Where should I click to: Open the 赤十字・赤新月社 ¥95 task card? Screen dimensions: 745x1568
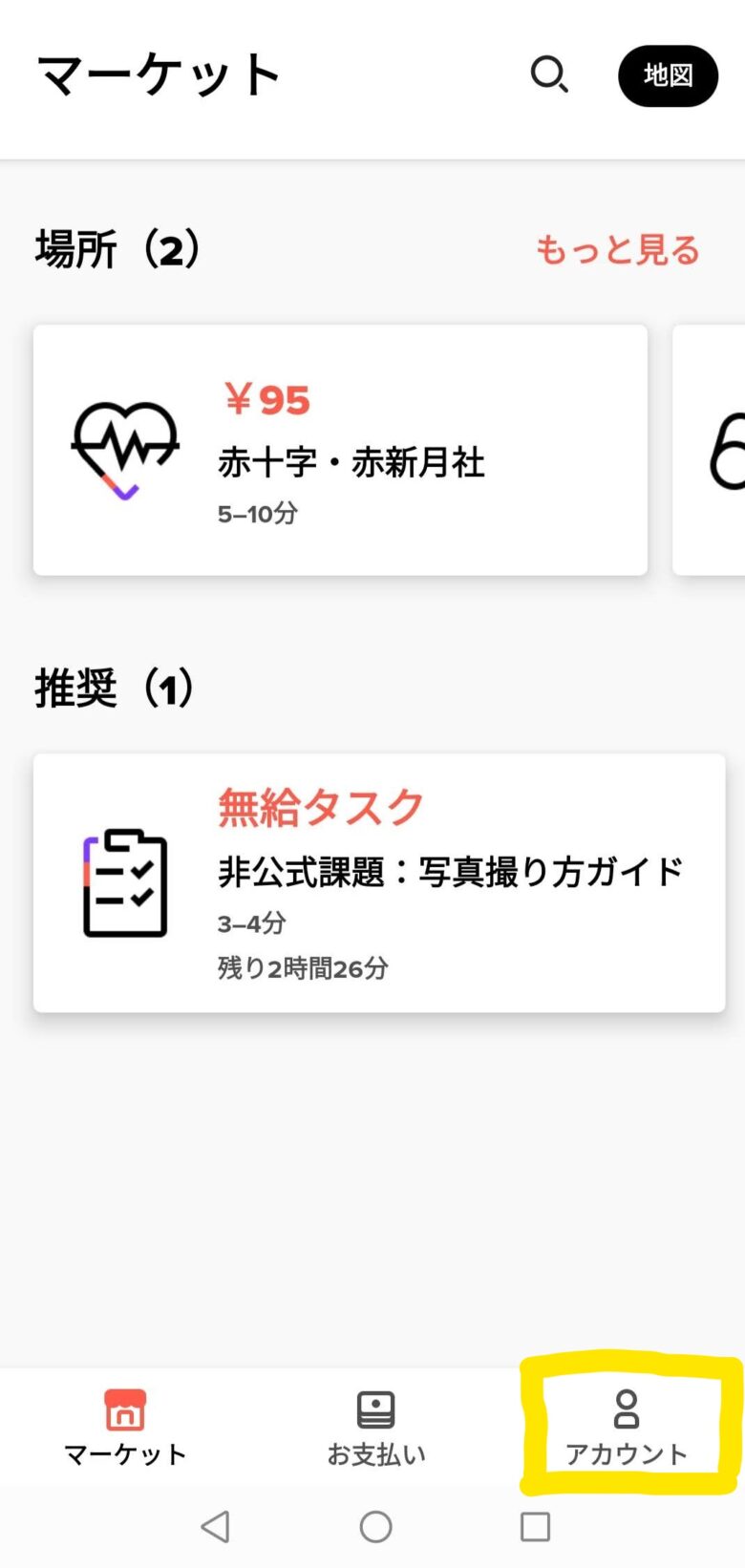340,450
